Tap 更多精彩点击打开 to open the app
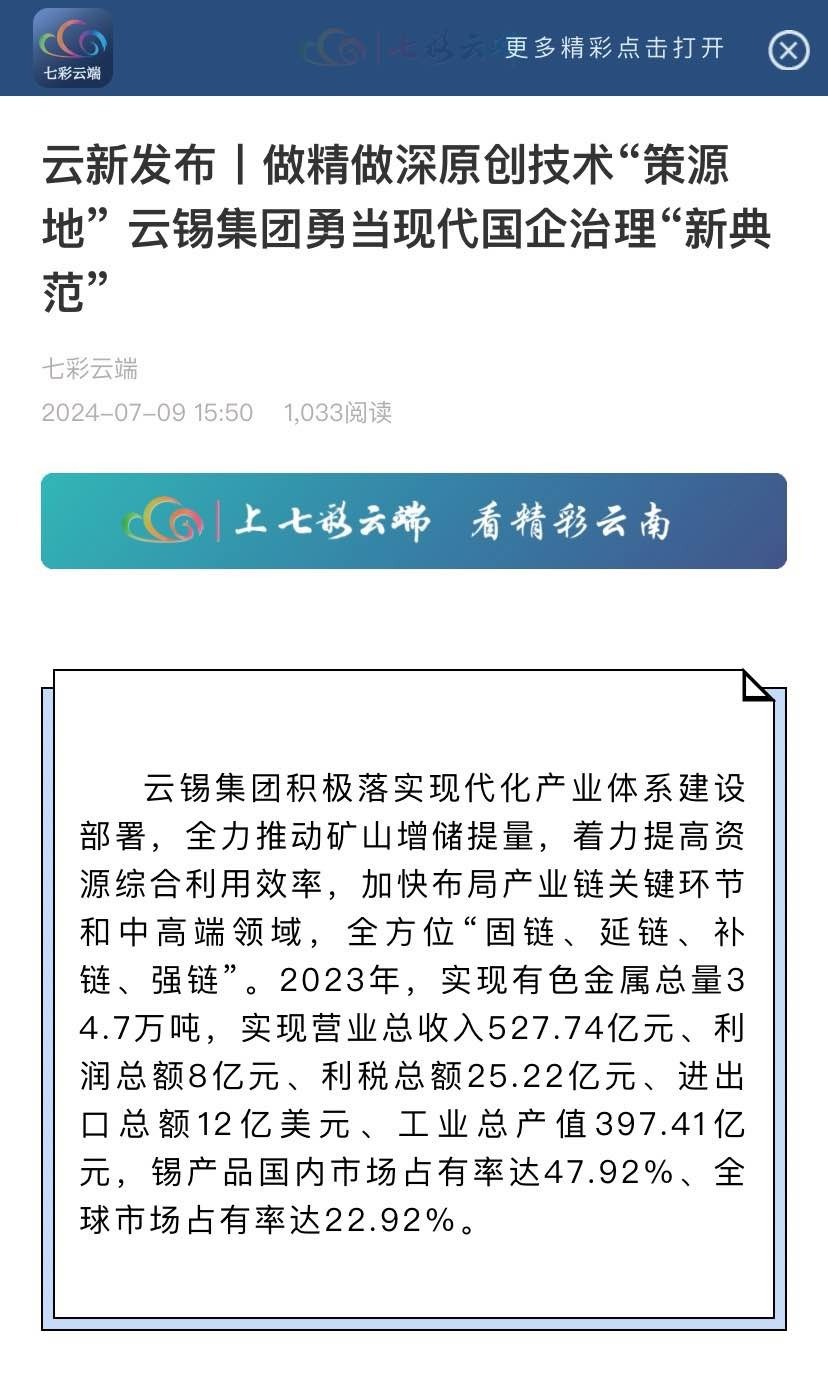The height and width of the screenshot is (1392, 828). 614,48
